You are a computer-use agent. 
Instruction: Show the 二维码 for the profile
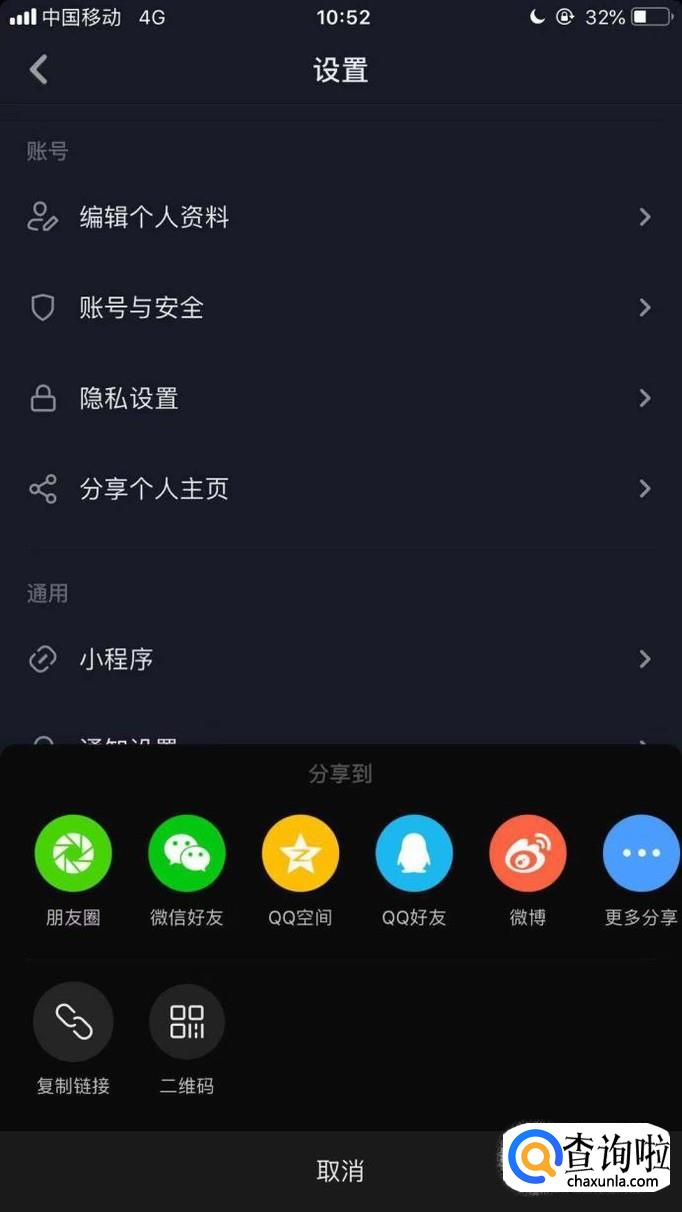187,1022
